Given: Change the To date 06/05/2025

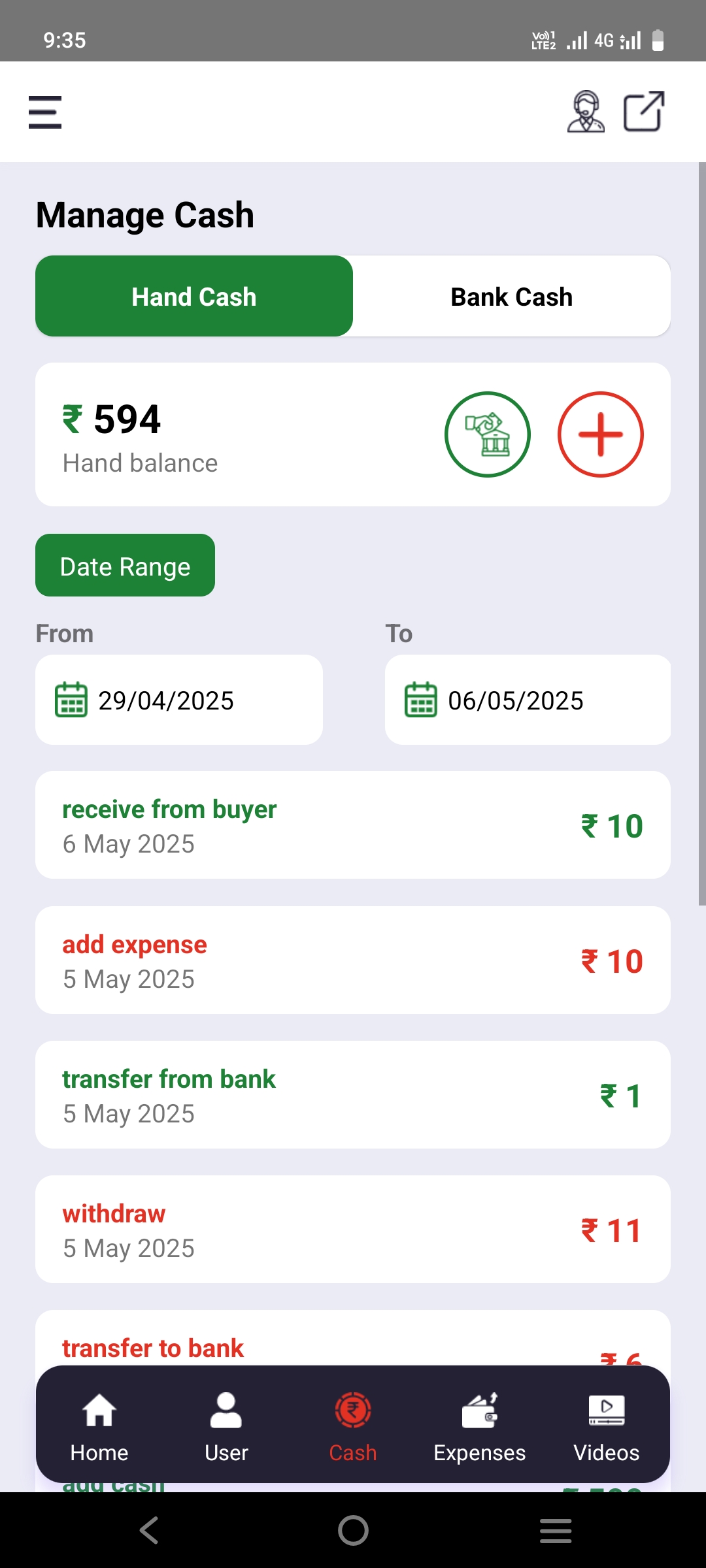Looking at the screenshot, I should (x=528, y=700).
